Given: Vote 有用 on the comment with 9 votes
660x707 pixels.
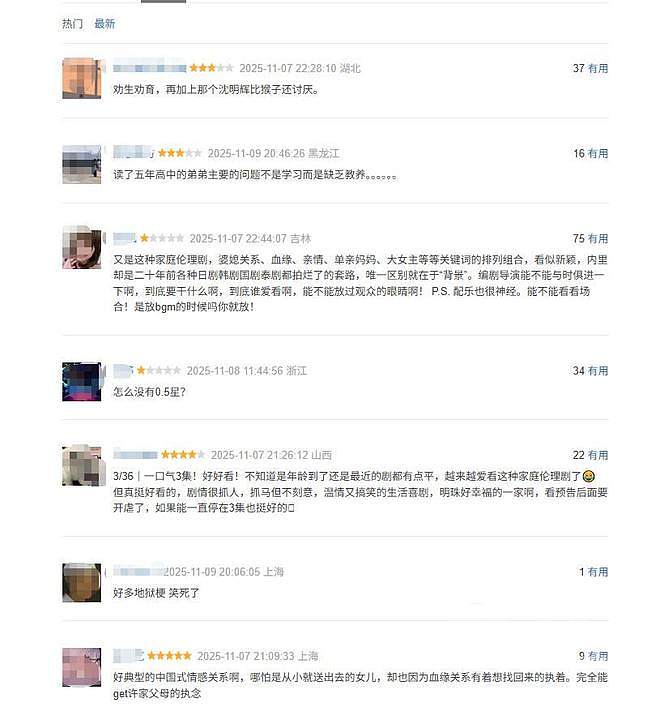Looking at the screenshot, I should [x=597, y=657].
